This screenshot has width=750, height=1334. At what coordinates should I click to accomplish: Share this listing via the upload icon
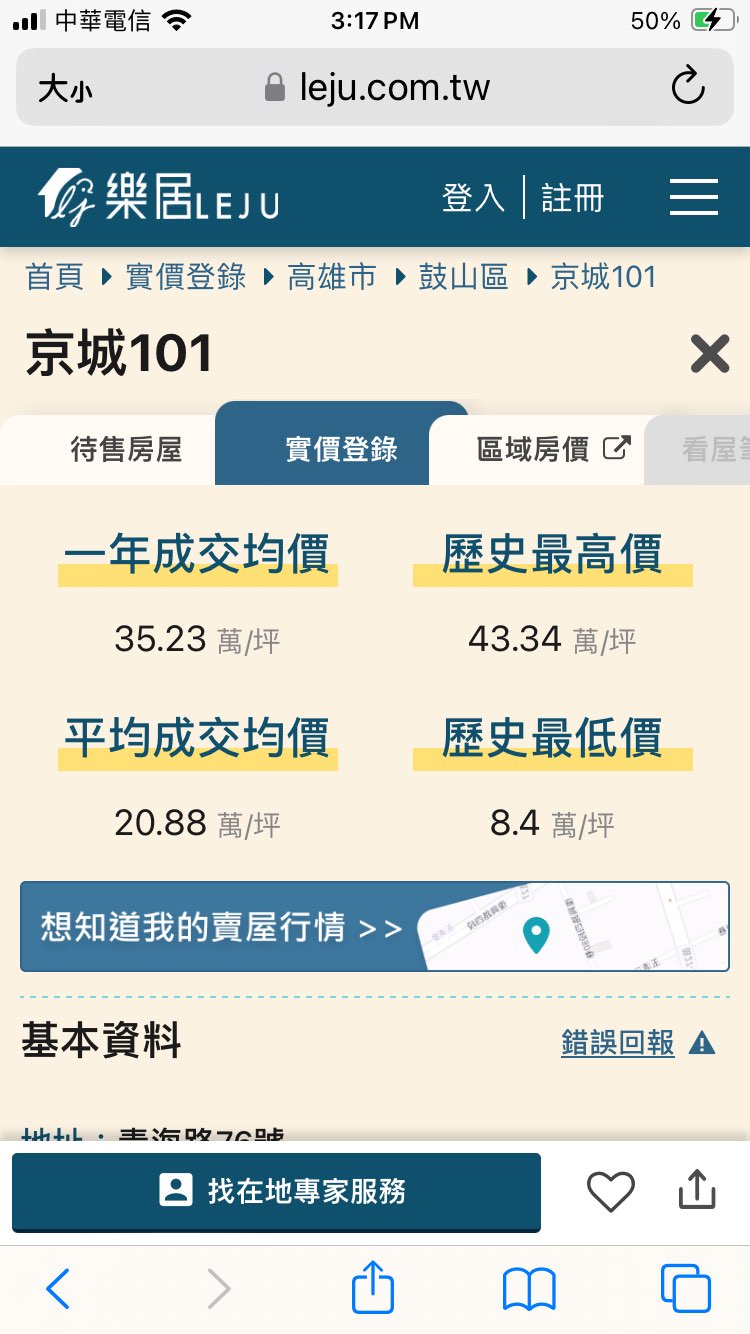[x=697, y=1191]
